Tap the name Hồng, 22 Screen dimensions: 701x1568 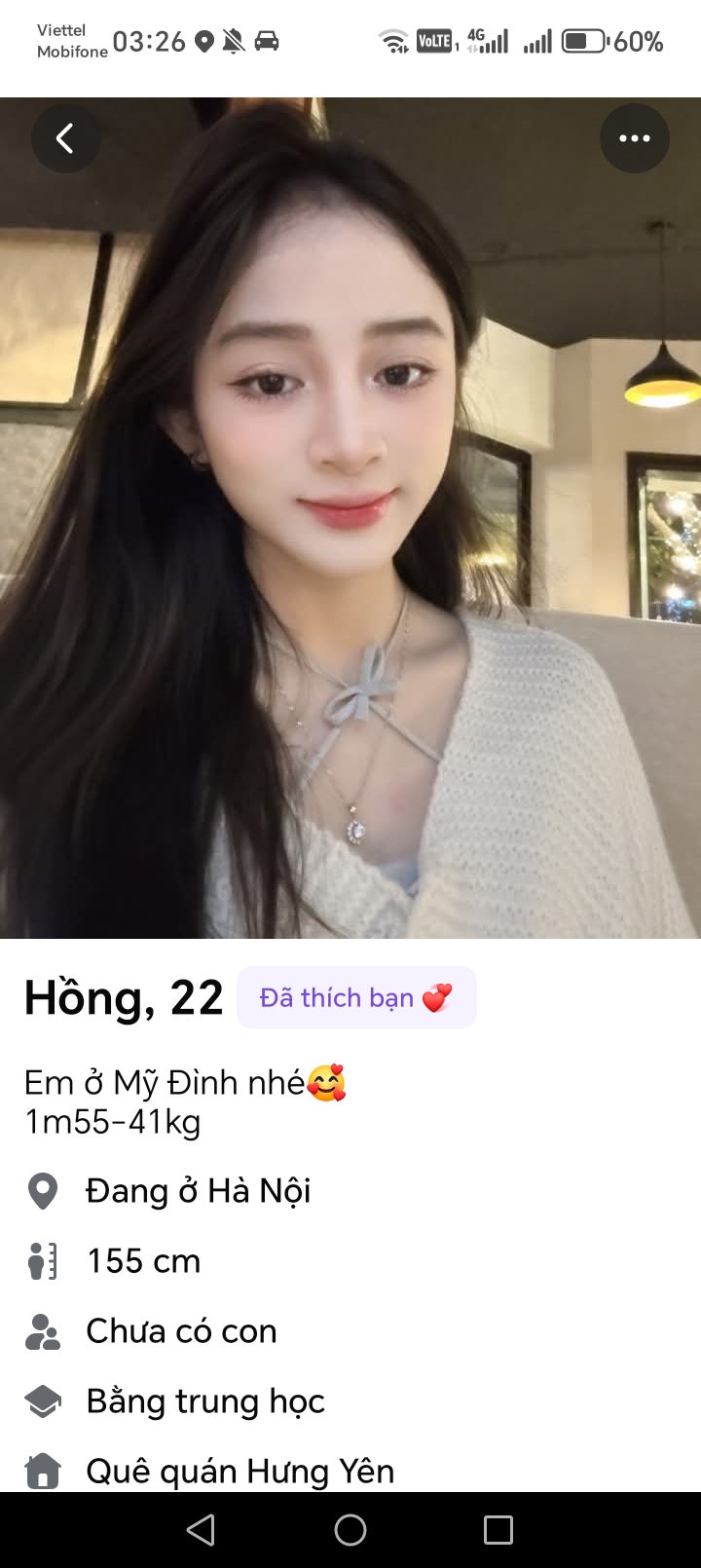click(x=123, y=996)
